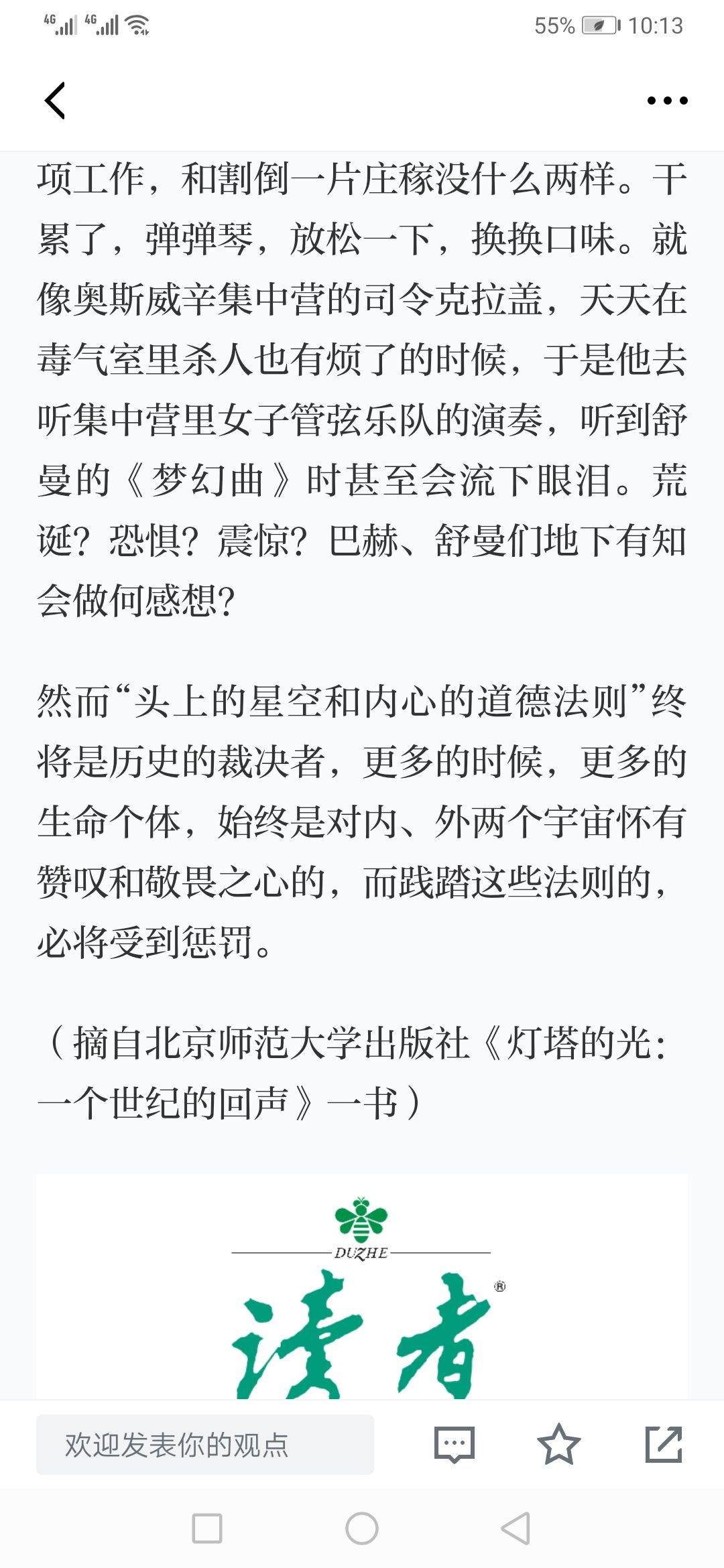Share this article via the share icon
Viewport: 724px width, 1568px height.
[x=664, y=1444]
